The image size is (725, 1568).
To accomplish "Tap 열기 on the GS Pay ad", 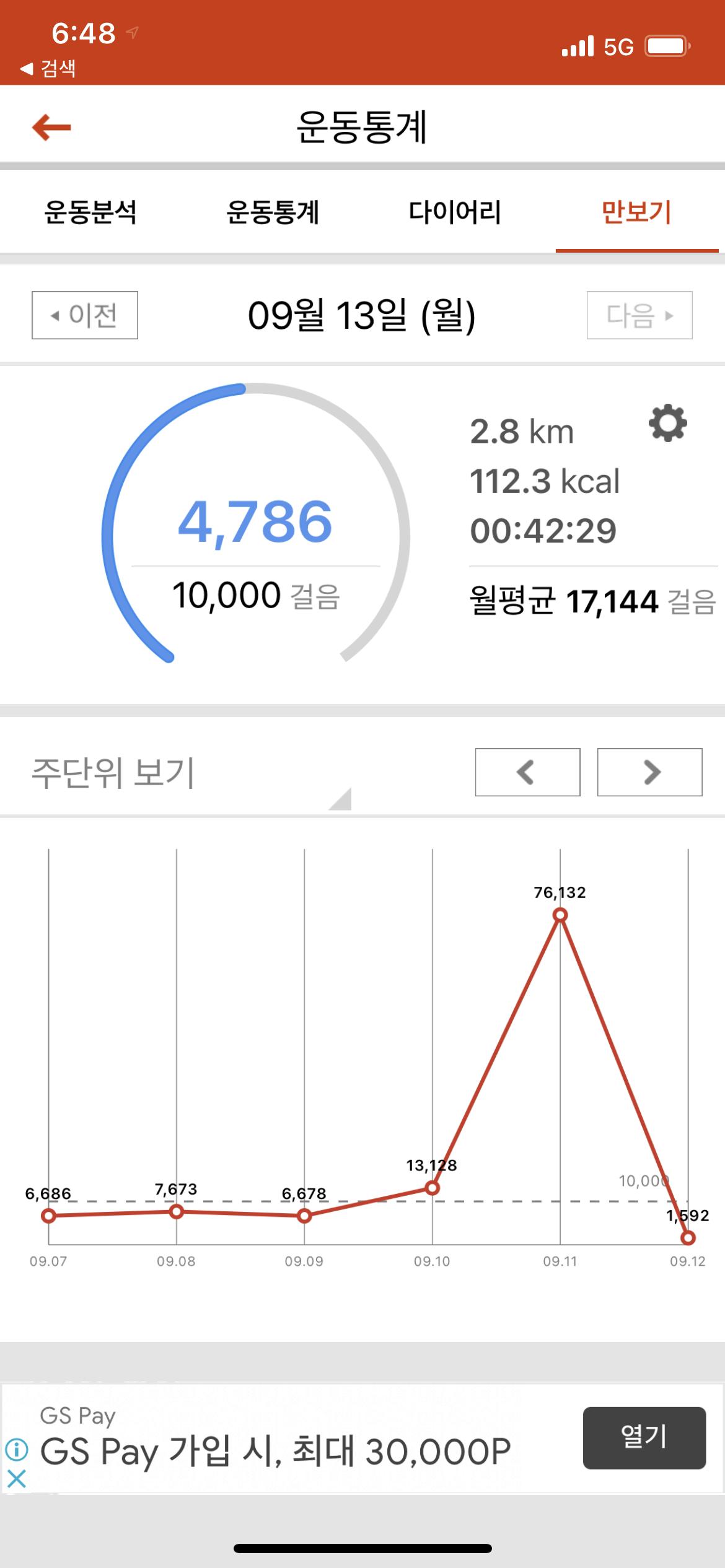I will coord(644,1437).
